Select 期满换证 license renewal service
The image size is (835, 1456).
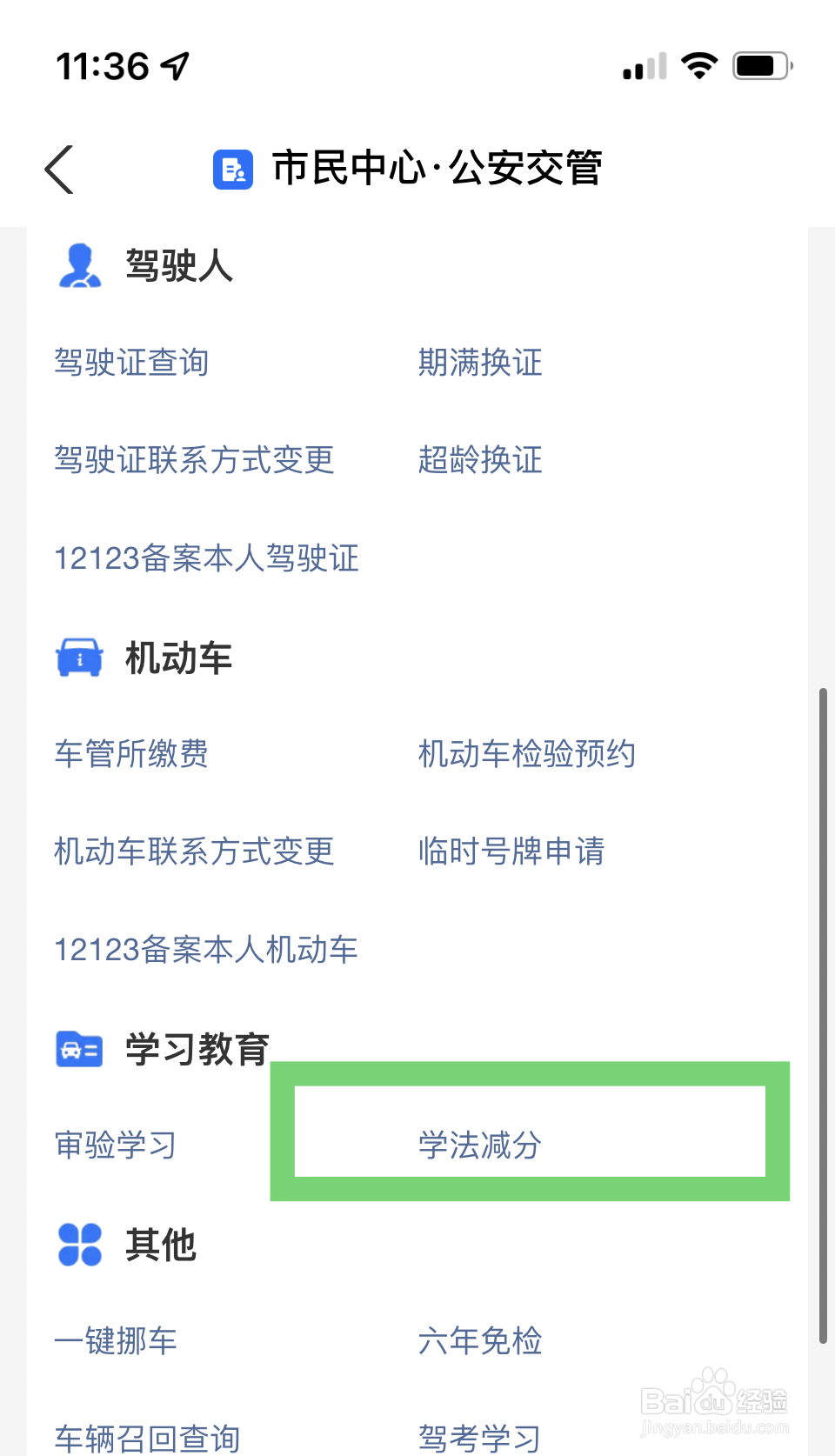click(480, 363)
